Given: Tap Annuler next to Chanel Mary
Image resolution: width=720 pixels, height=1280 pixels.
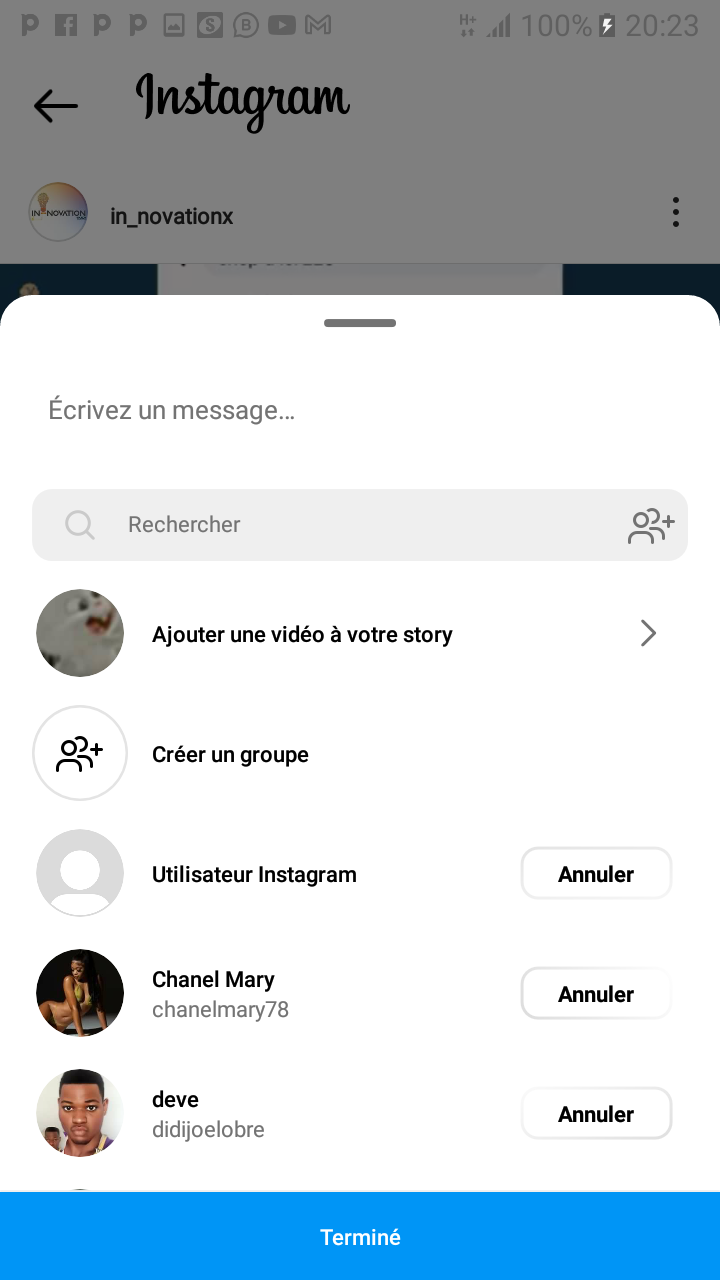Looking at the screenshot, I should (x=596, y=994).
